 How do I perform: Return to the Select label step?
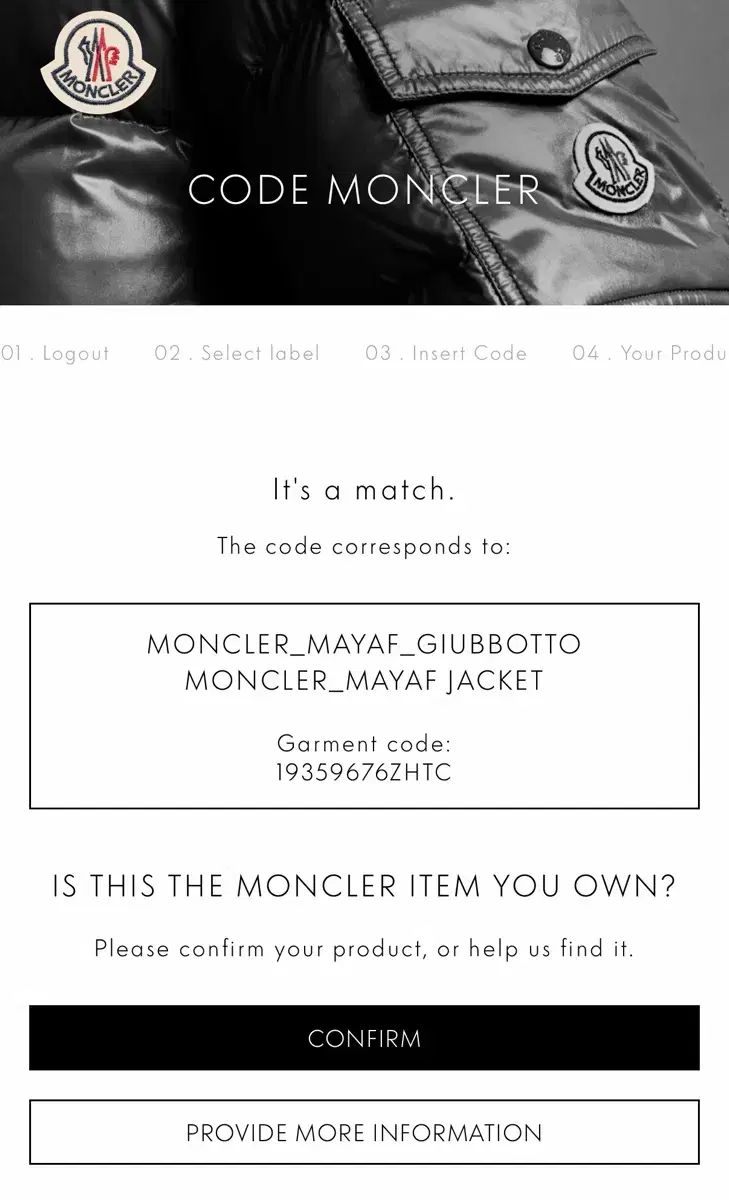[x=237, y=353]
